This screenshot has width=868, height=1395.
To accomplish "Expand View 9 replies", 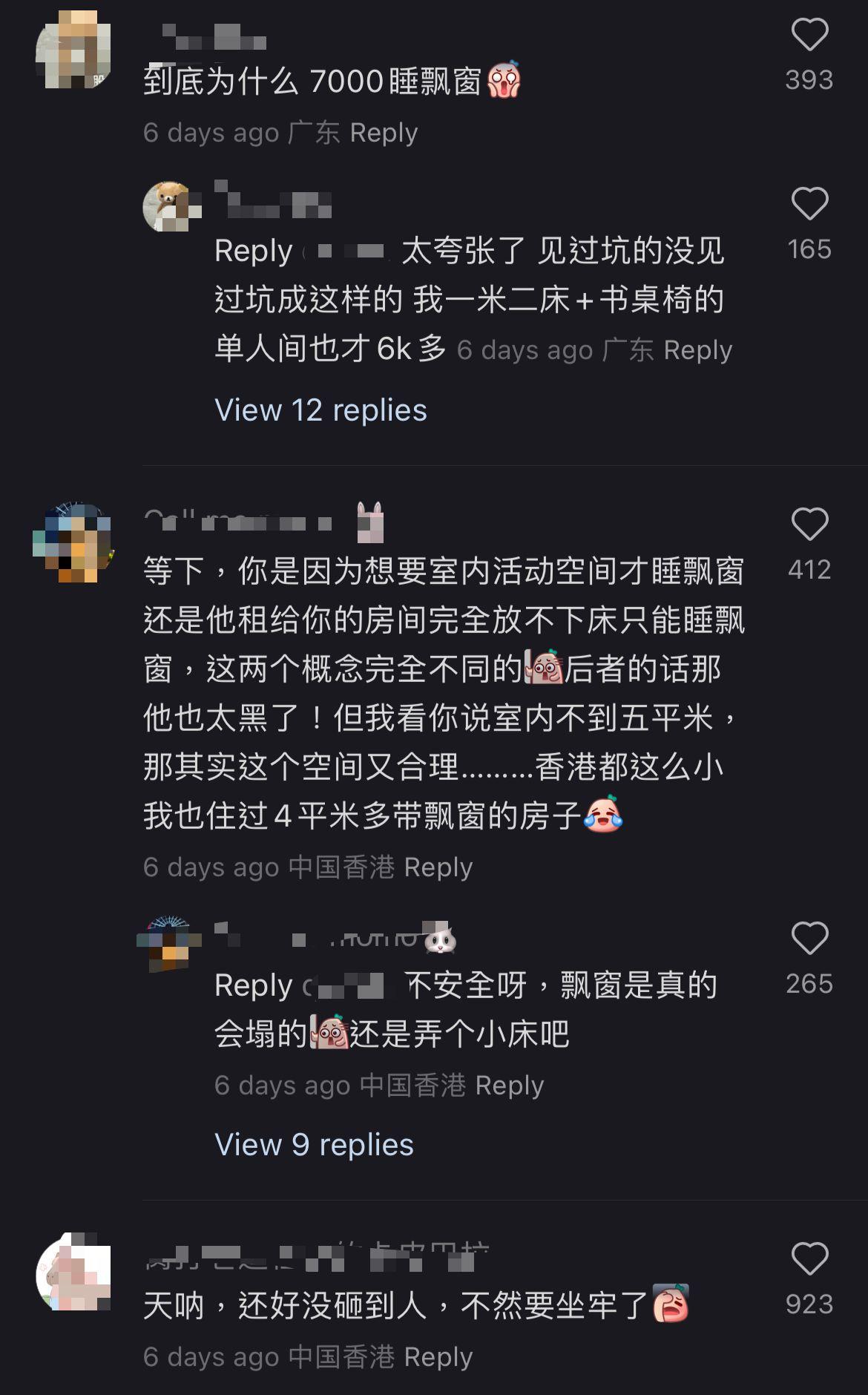I will pos(314,1145).
